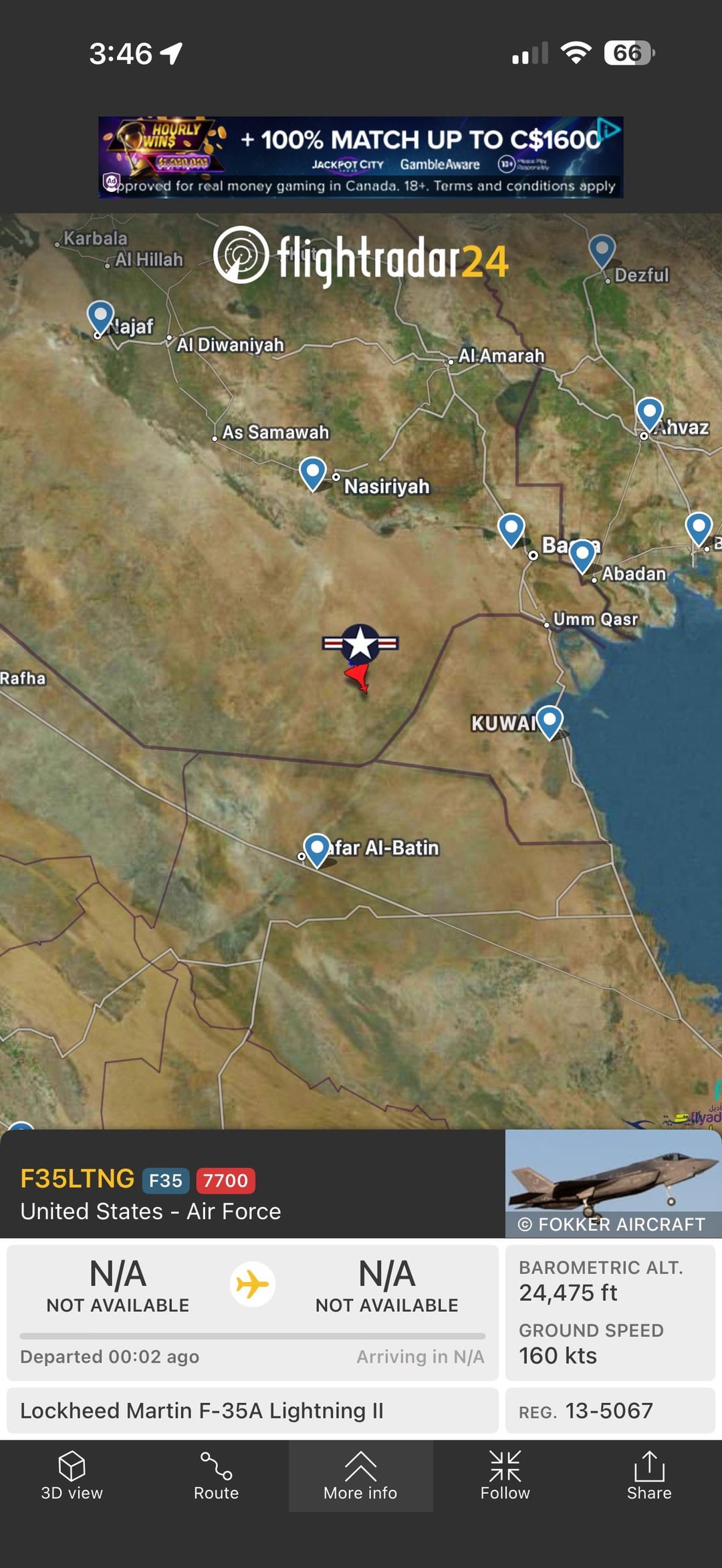
Task: Open the AdChoices icon on the ad
Action: click(610, 126)
